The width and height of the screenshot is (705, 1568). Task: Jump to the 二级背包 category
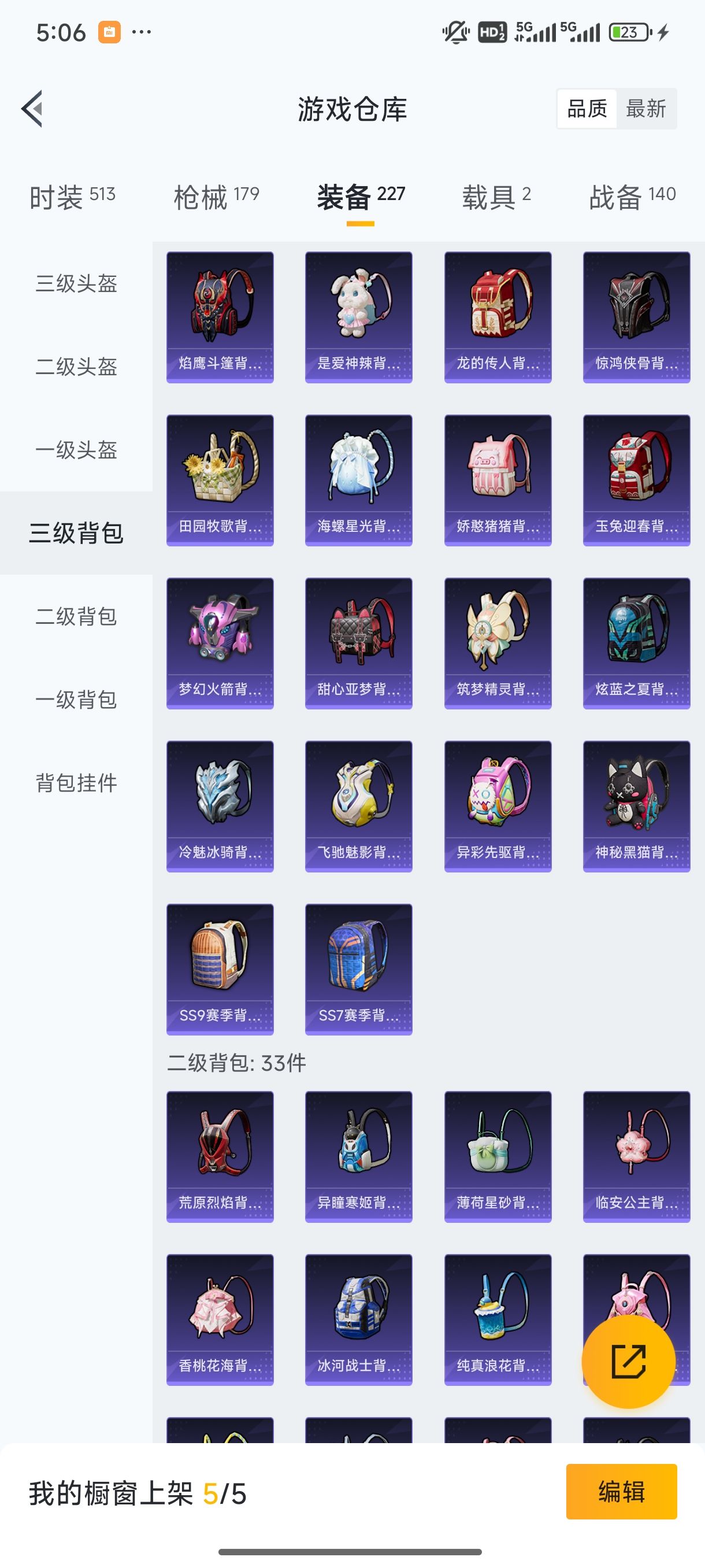tap(76, 616)
